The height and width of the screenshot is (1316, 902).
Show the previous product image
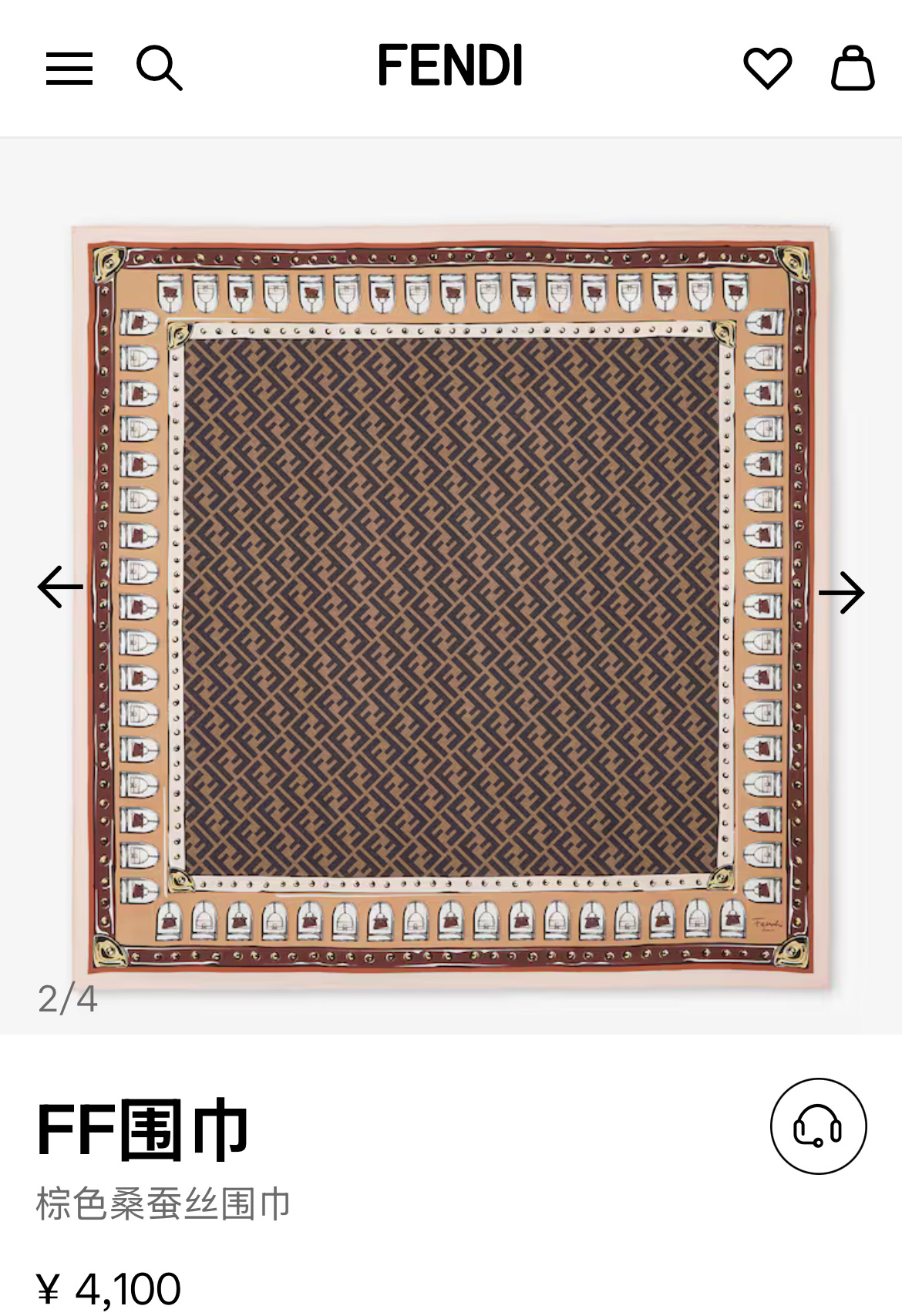(60, 587)
